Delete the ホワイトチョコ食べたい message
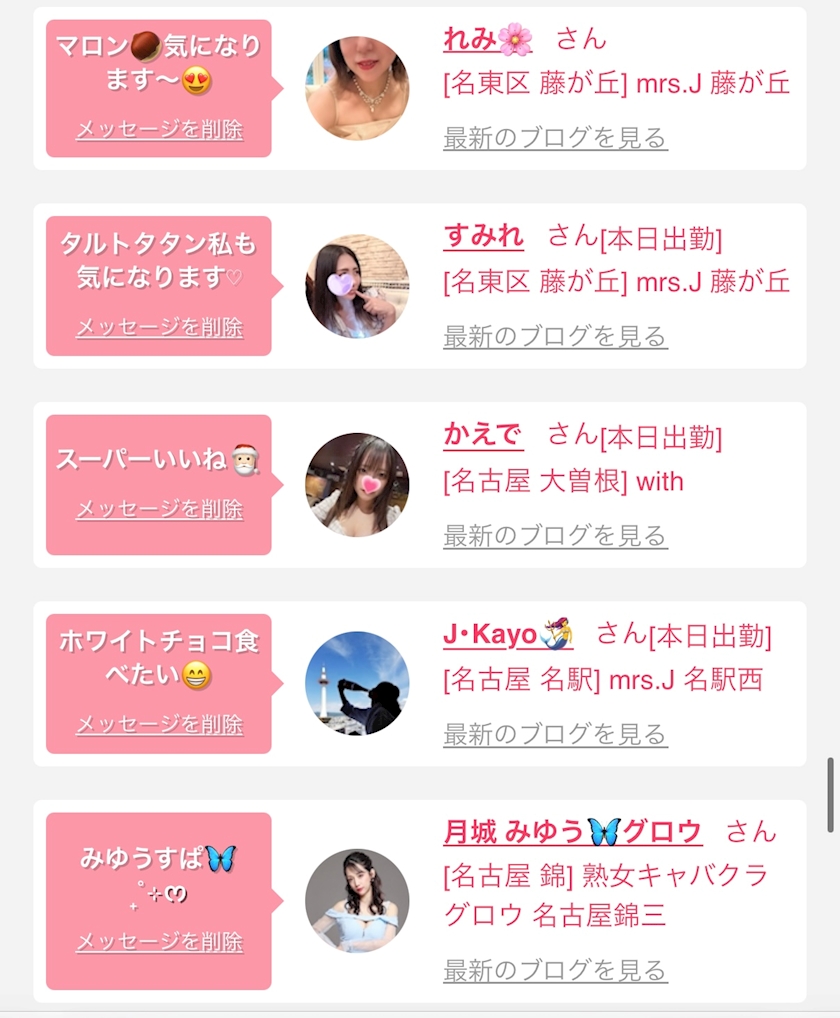This screenshot has height=1018, width=840. point(159,725)
